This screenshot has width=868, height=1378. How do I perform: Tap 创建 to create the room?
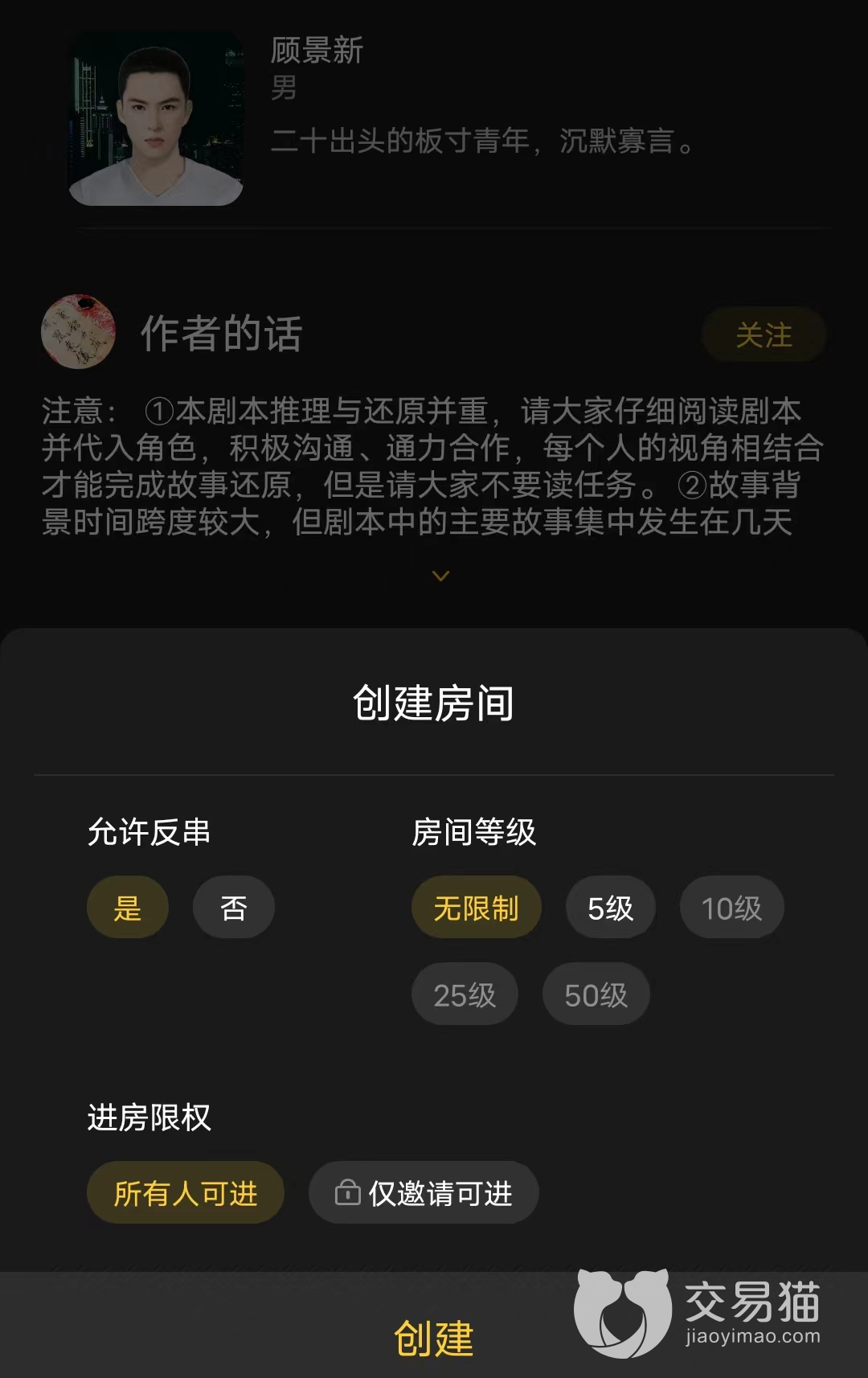pyautogui.click(x=433, y=1338)
